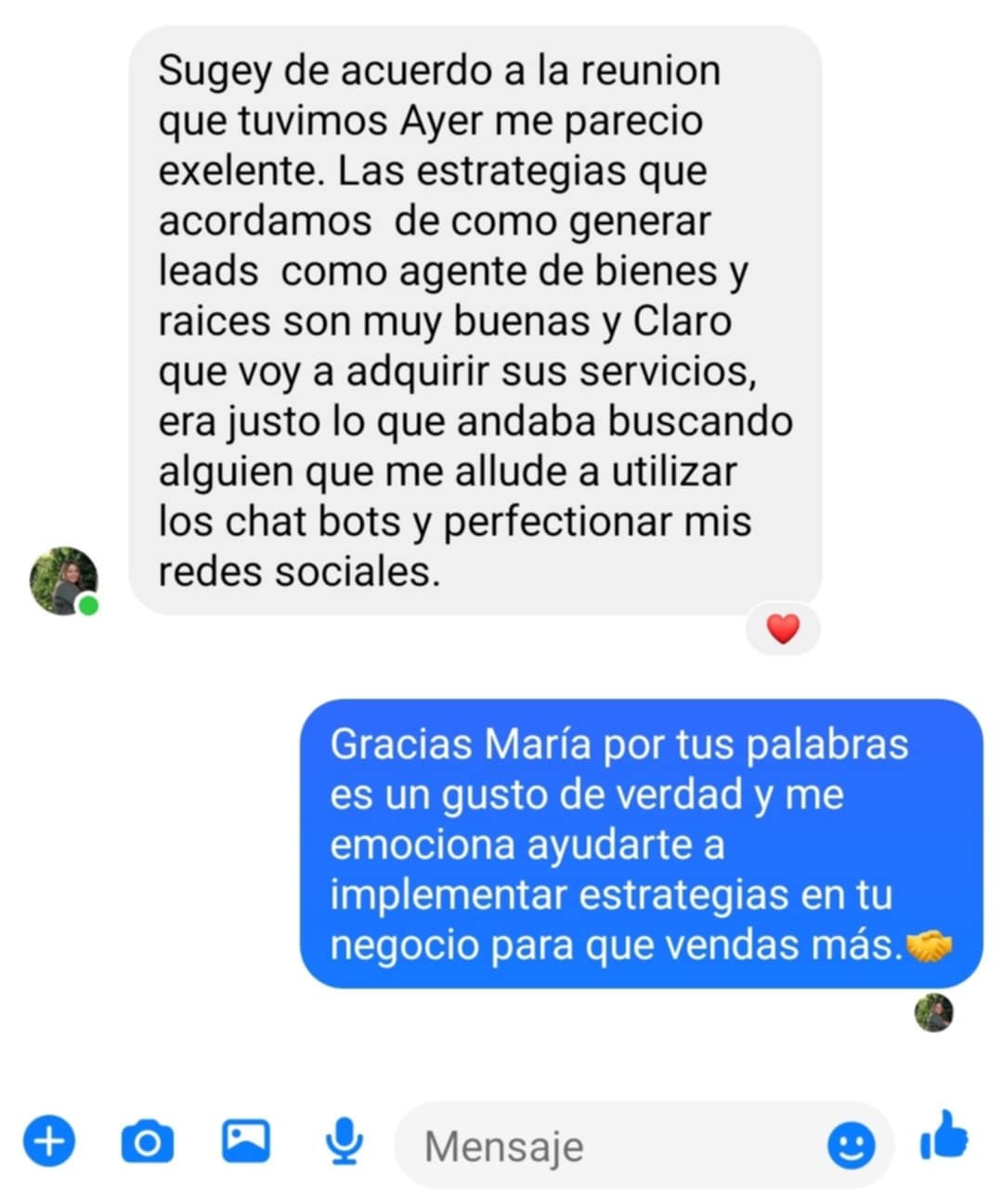Record a voice message with the microphone
The image size is (1002, 1204).
click(345, 1141)
